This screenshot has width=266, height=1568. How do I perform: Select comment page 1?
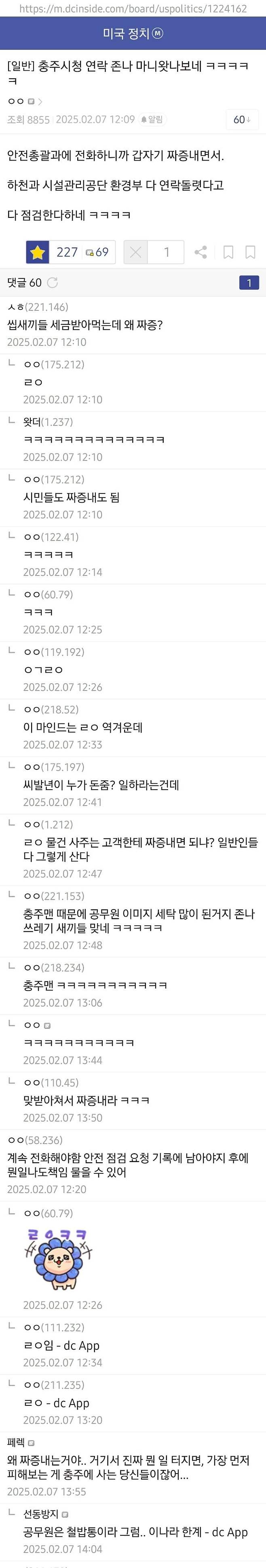tap(249, 282)
